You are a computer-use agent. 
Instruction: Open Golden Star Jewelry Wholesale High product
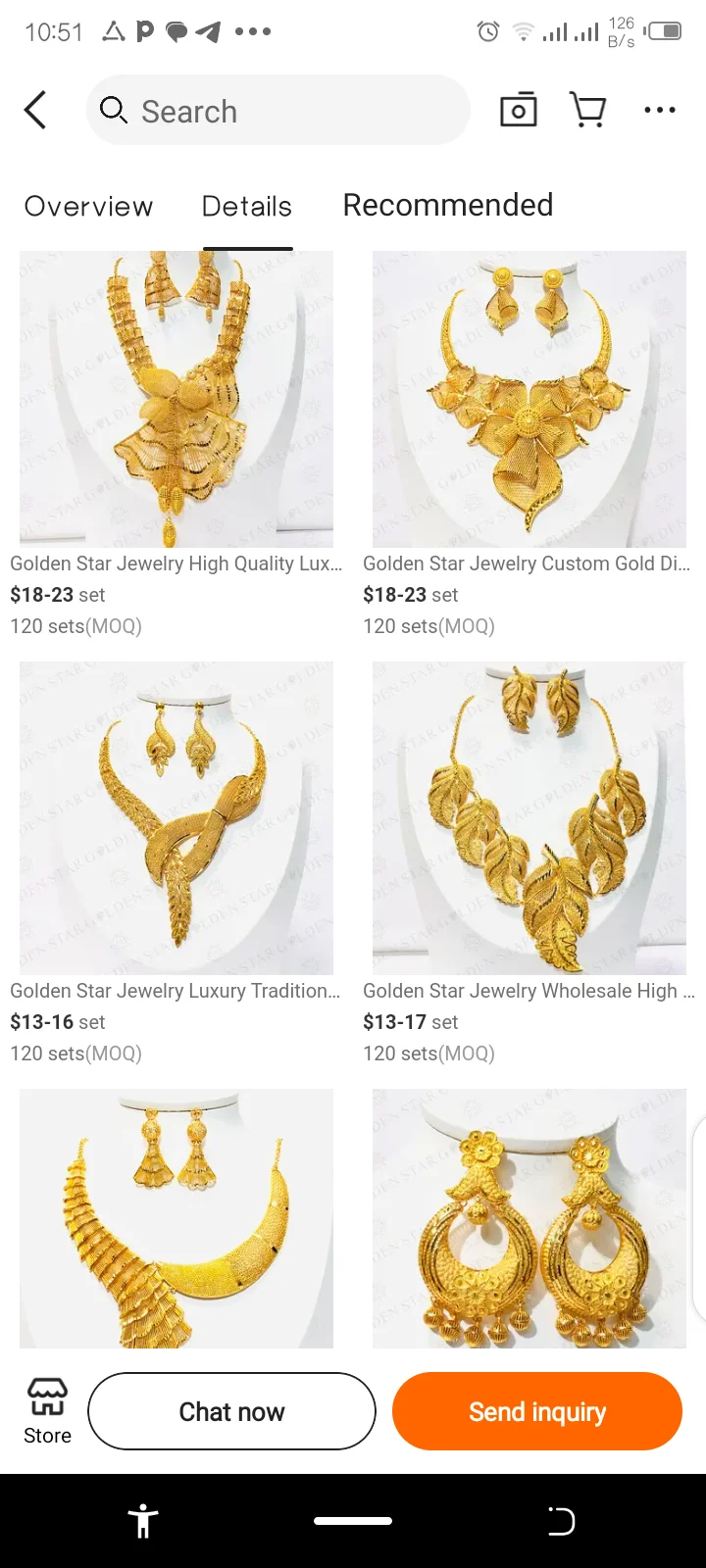529,864
